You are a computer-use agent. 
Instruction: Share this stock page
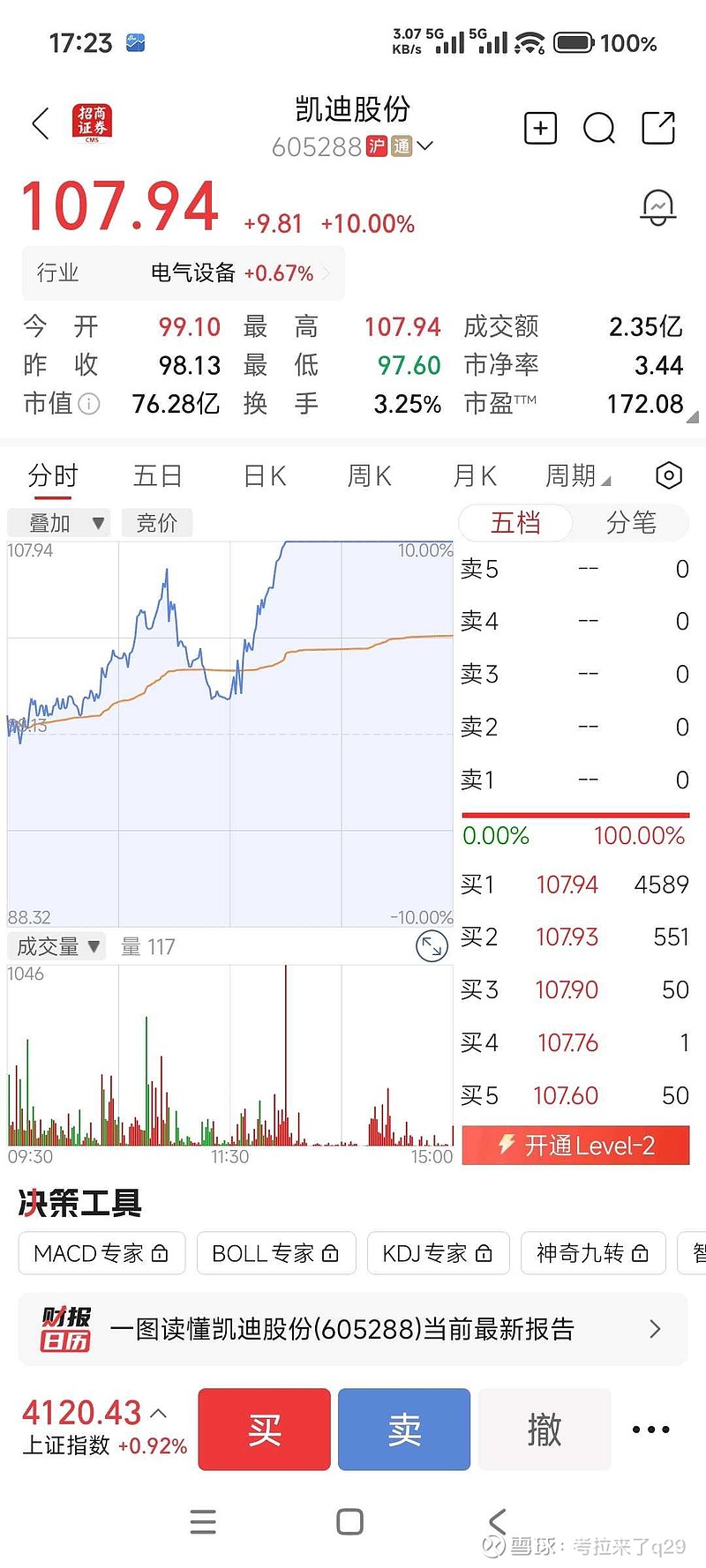tap(657, 129)
